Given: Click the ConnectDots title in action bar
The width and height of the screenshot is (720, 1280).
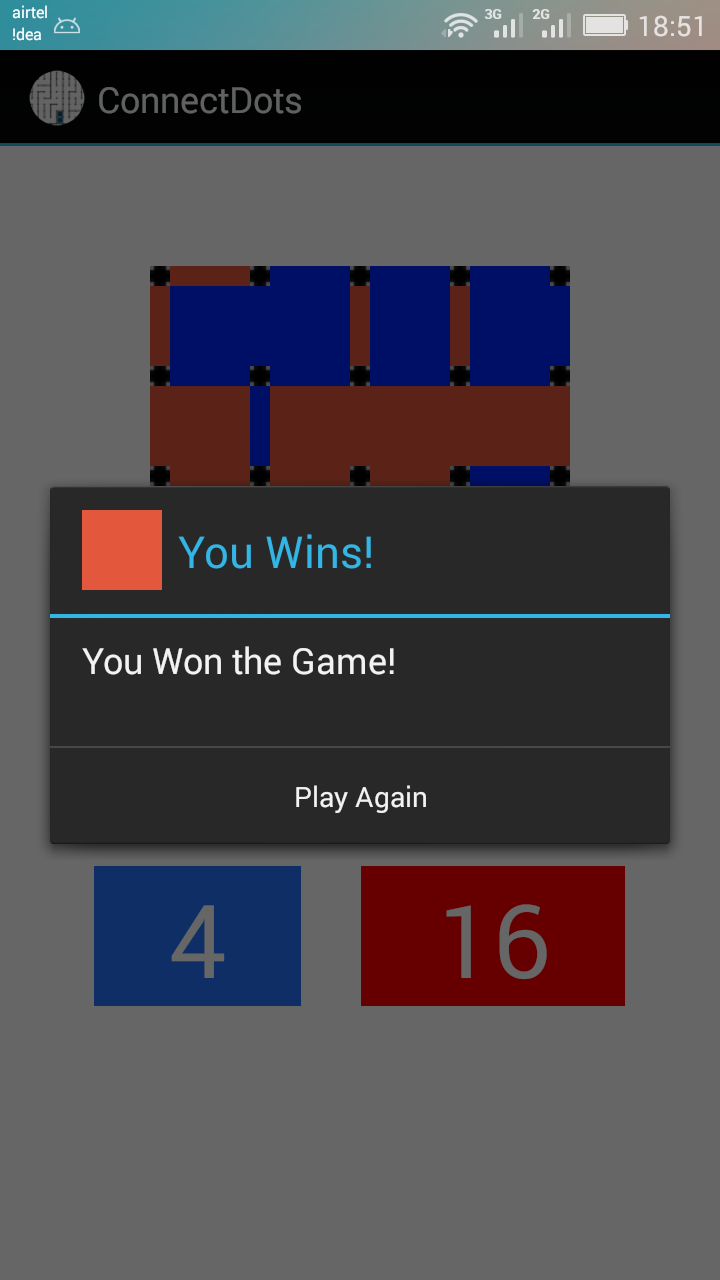Looking at the screenshot, I should click(x=198, y=98).
